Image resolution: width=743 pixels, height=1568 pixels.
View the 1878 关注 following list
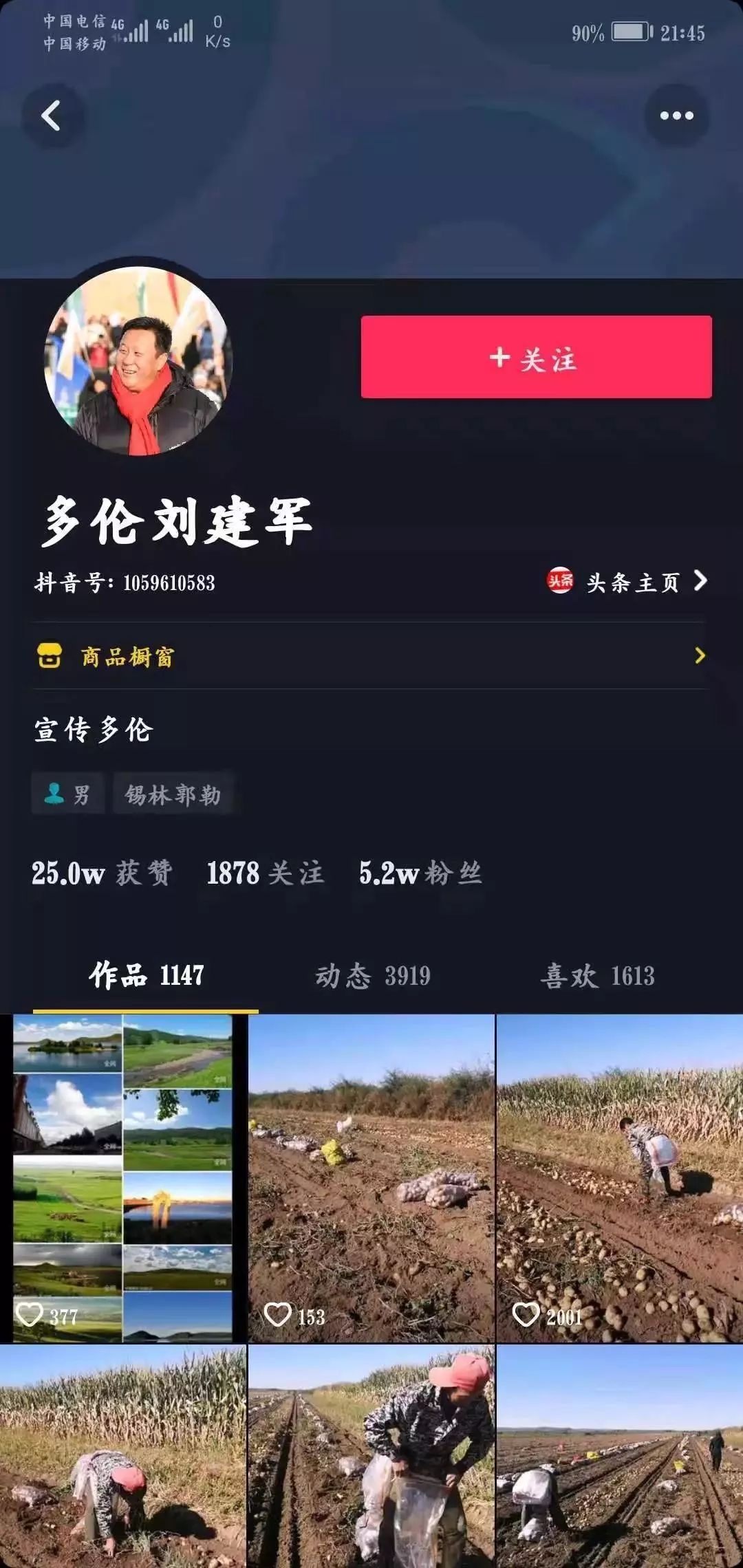(265, 873)
